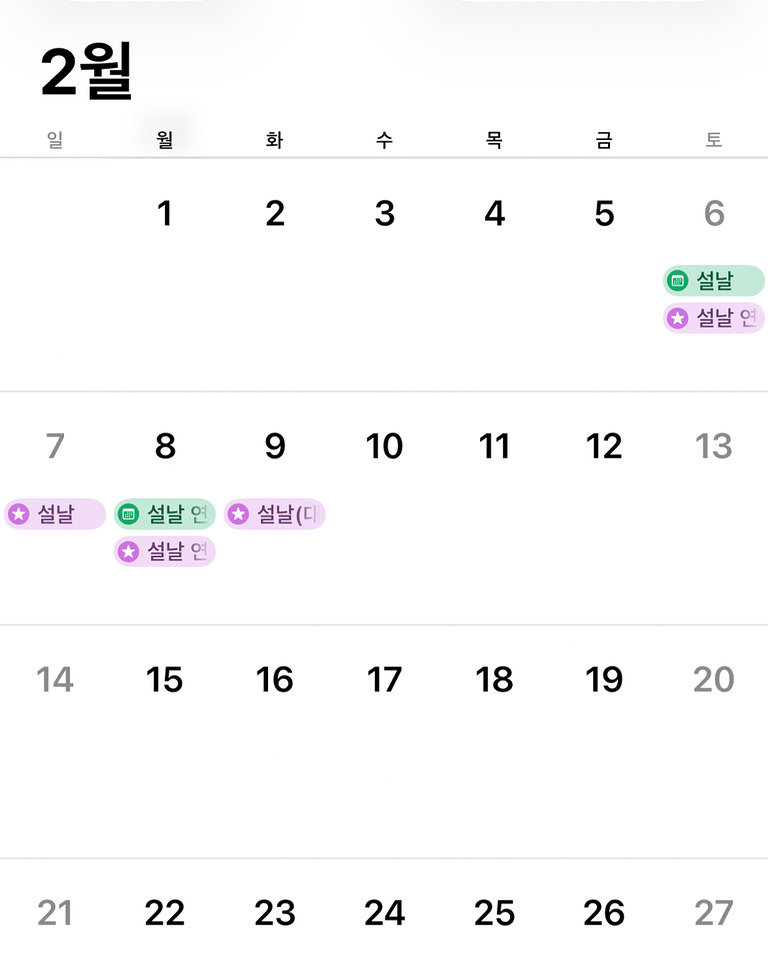Select day 19 on the calendar
768x960 pixels.
click(604, 680)
